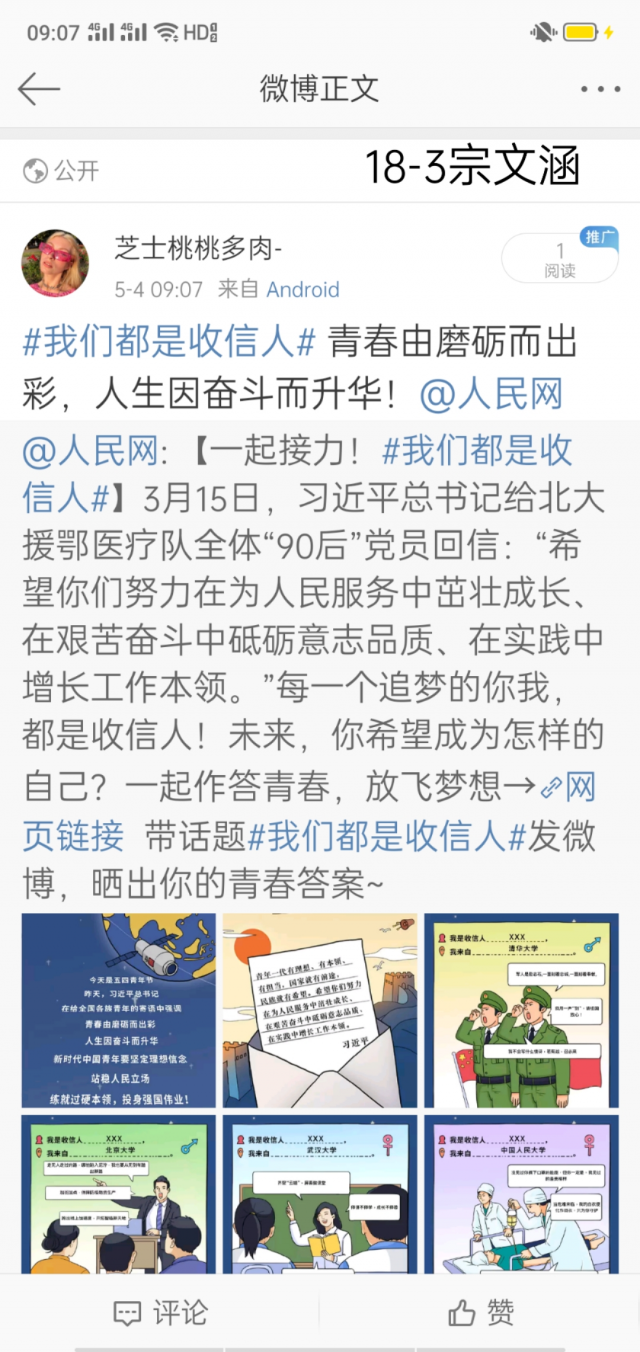The height and width of the screenshot is (1352, 640).
Task: View the satellite and globe image
Action: point(118,1010)
